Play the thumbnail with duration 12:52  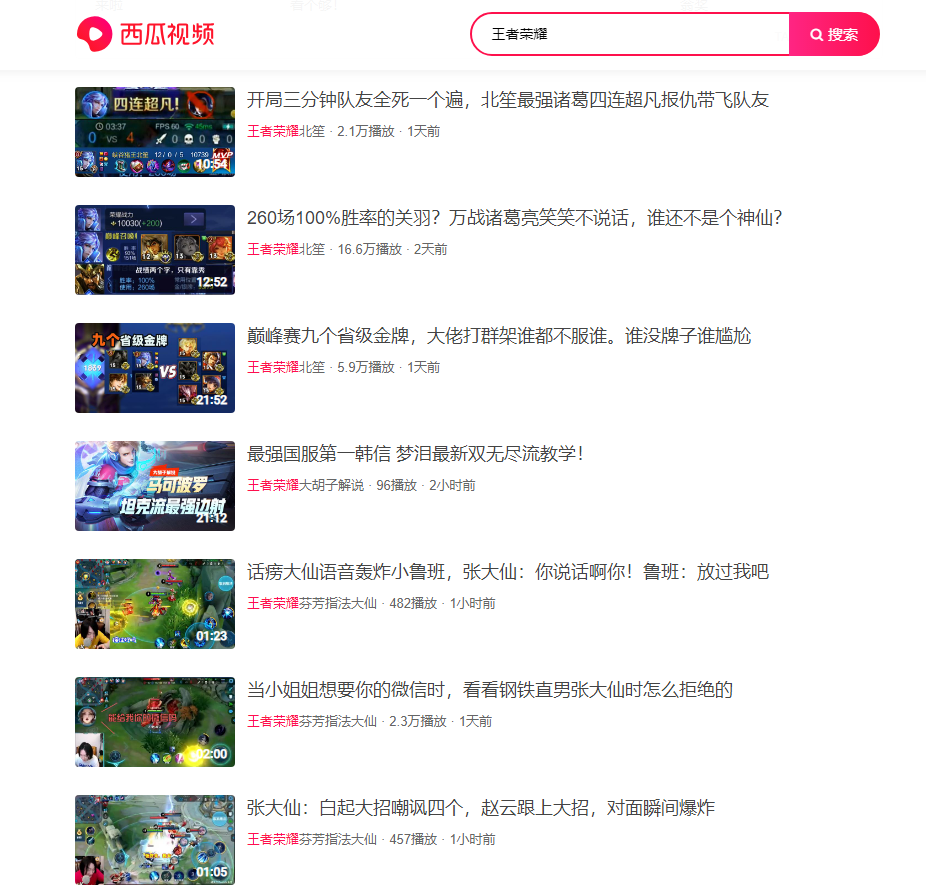[x=155, y=250]
